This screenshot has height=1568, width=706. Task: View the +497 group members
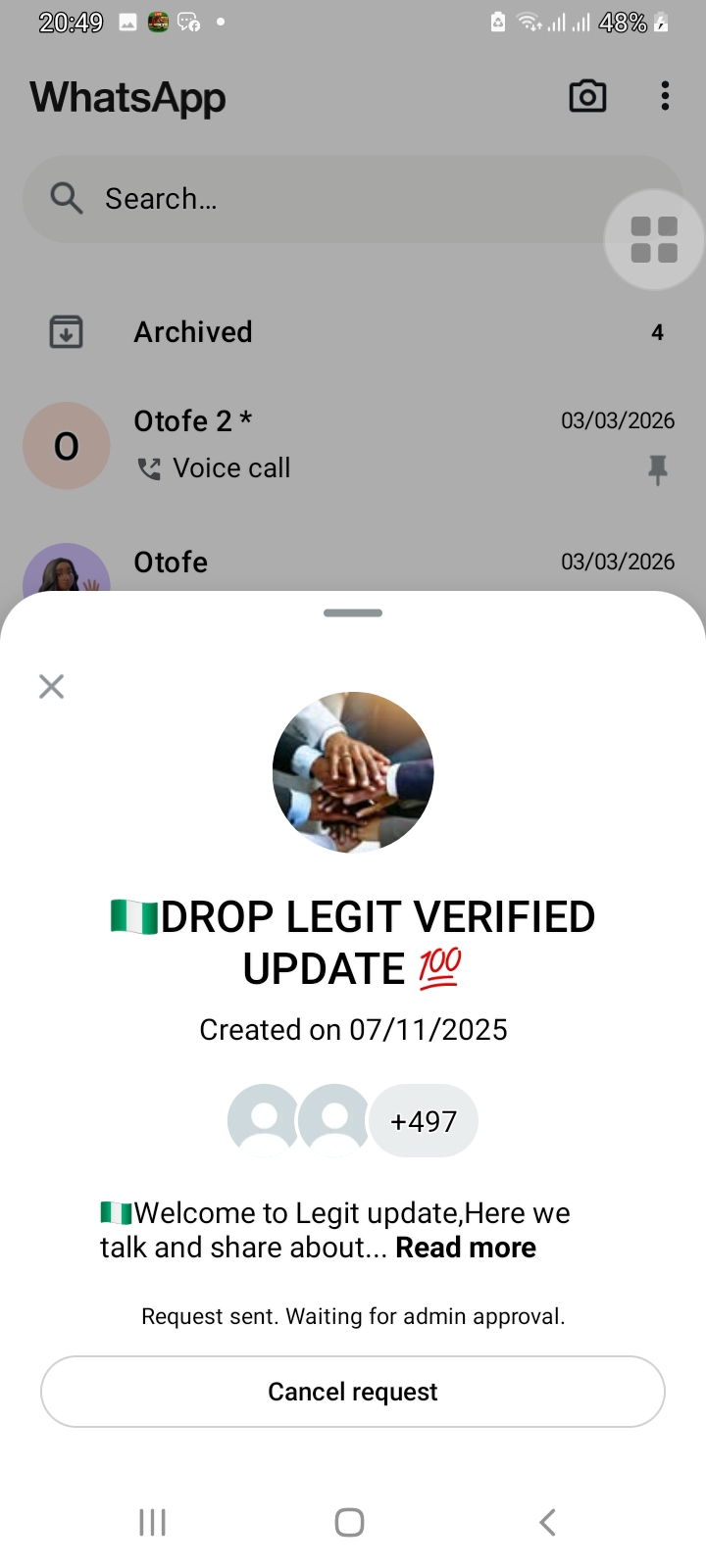point(423,1121)
